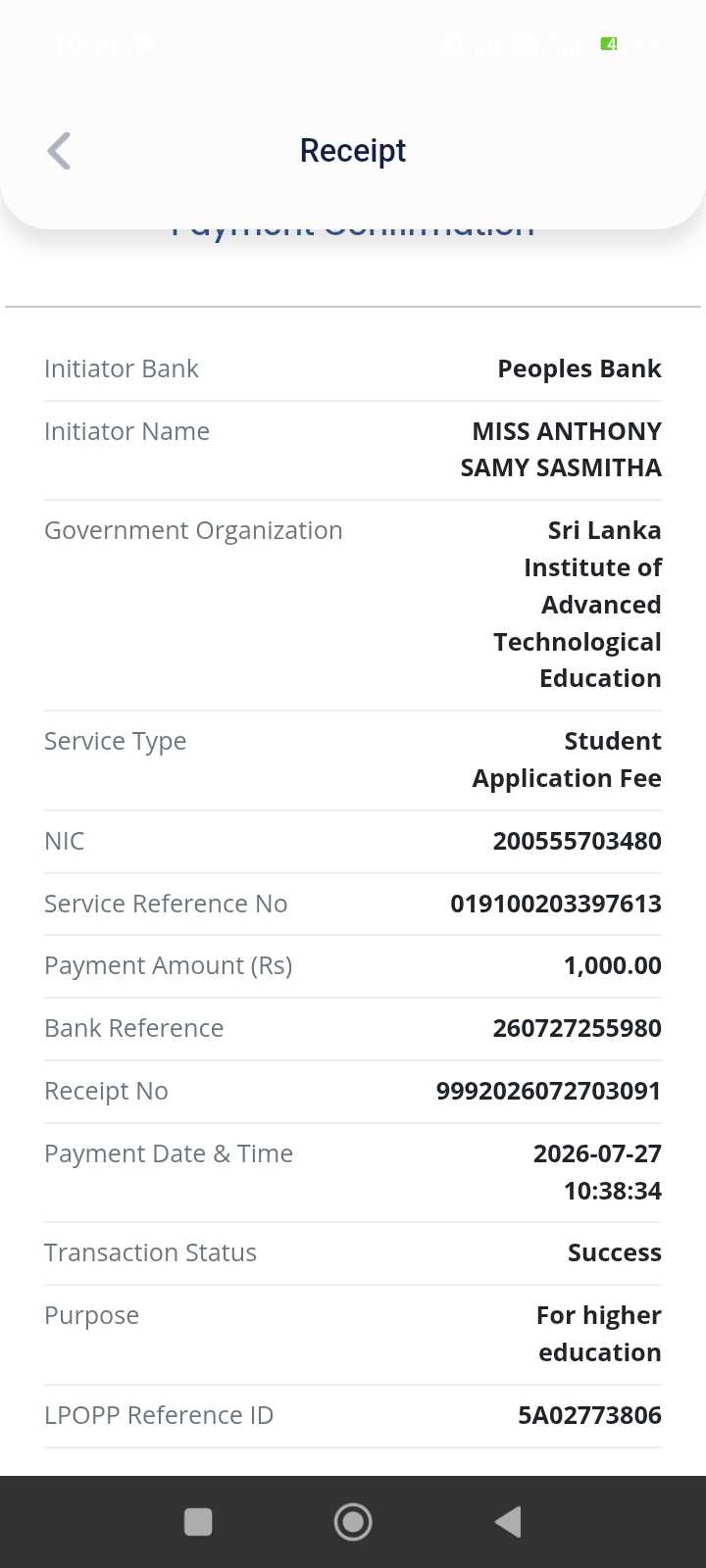Go back from the Receipt screen
The image size is (706, 1568).
pos(59,151)
